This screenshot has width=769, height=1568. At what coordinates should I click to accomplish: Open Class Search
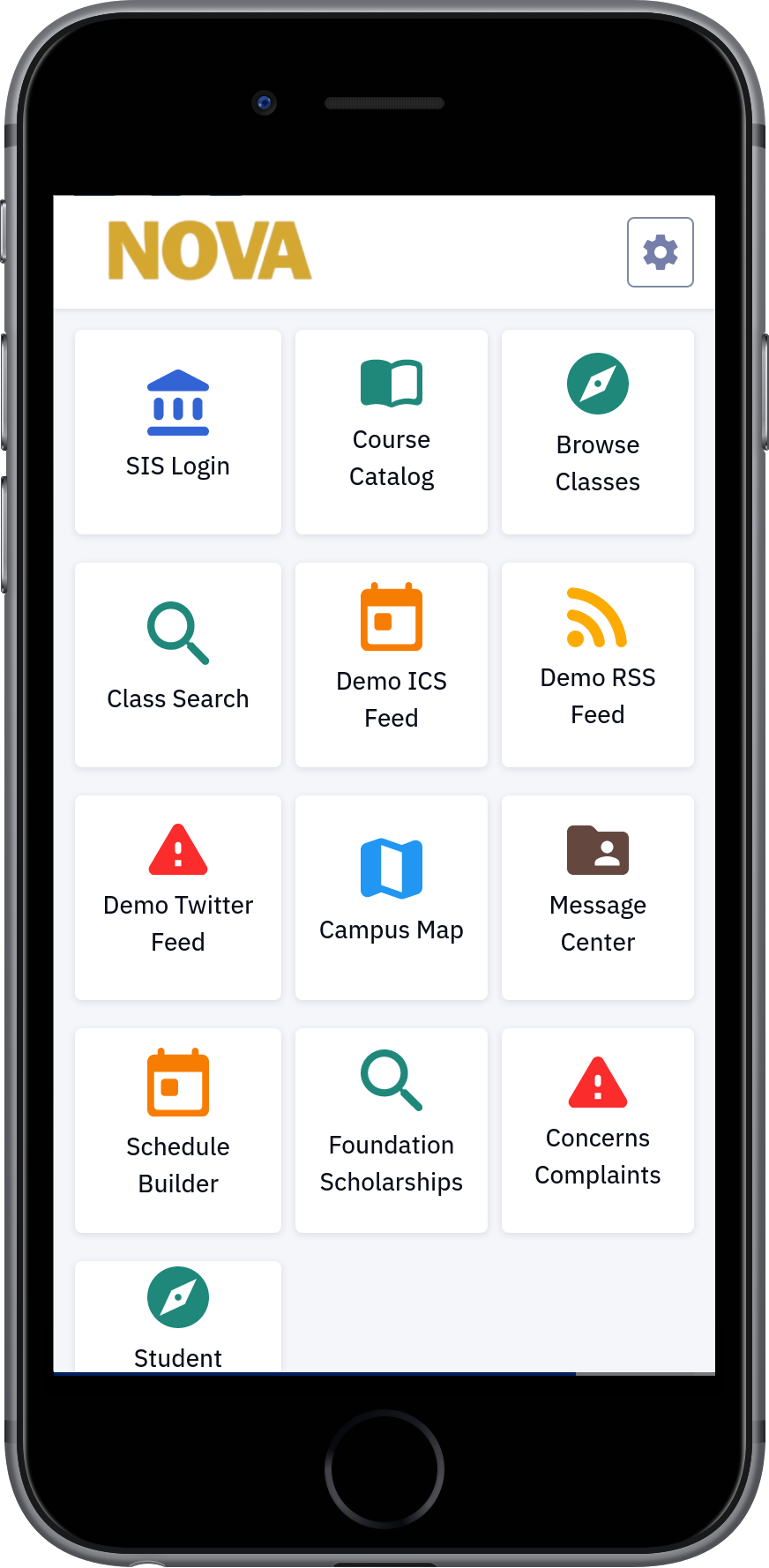178,665
